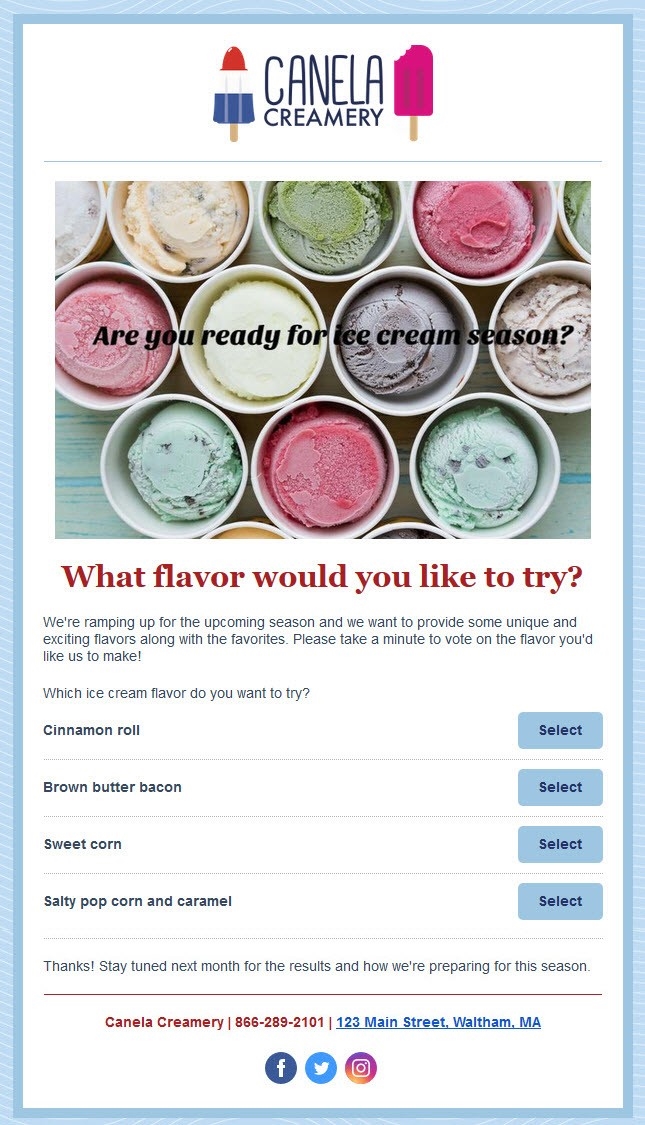The width and height of the screenshot is (645, 1125).
Task: Vote for Brown butter bacon
Action: point(560,787)
